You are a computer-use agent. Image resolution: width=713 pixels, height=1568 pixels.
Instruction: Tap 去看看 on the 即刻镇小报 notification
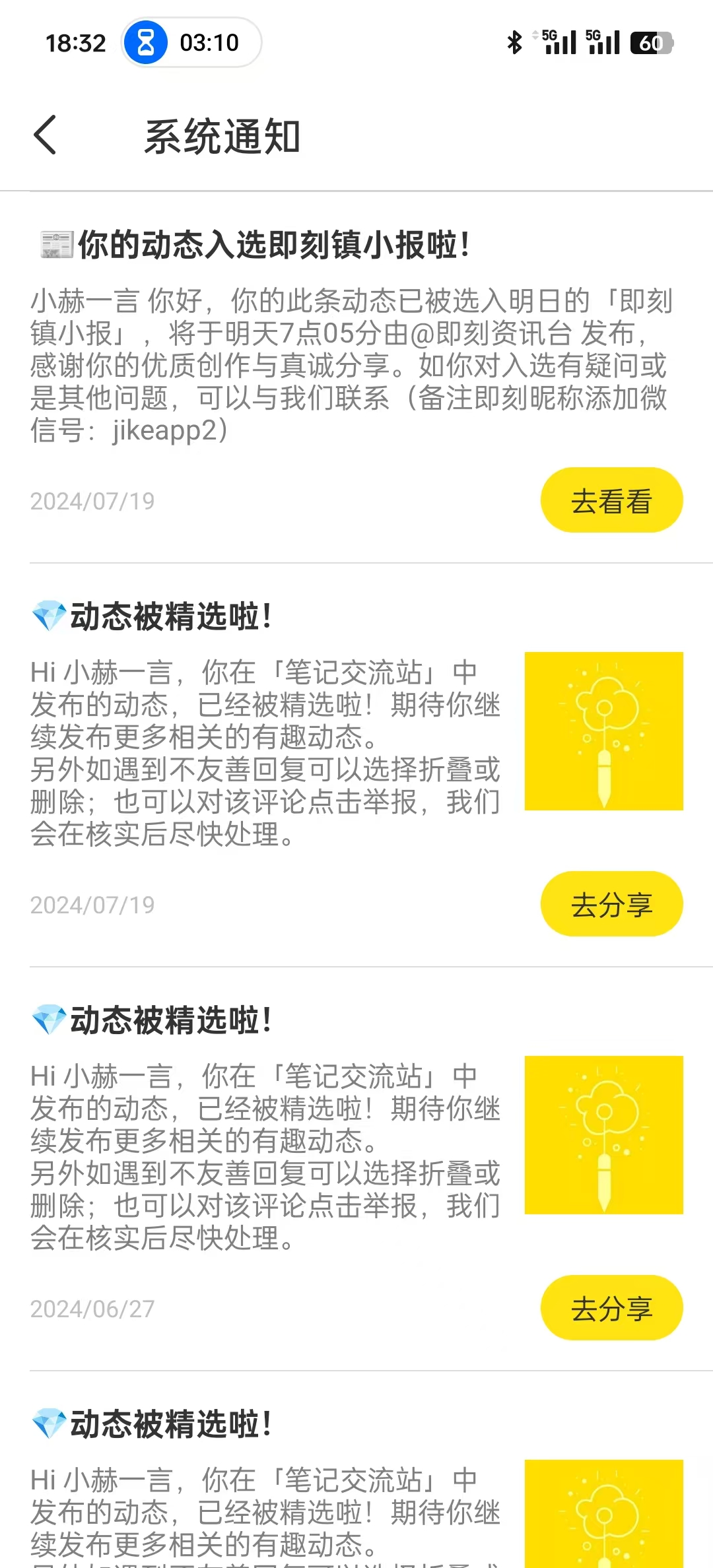tap(611, 500)
